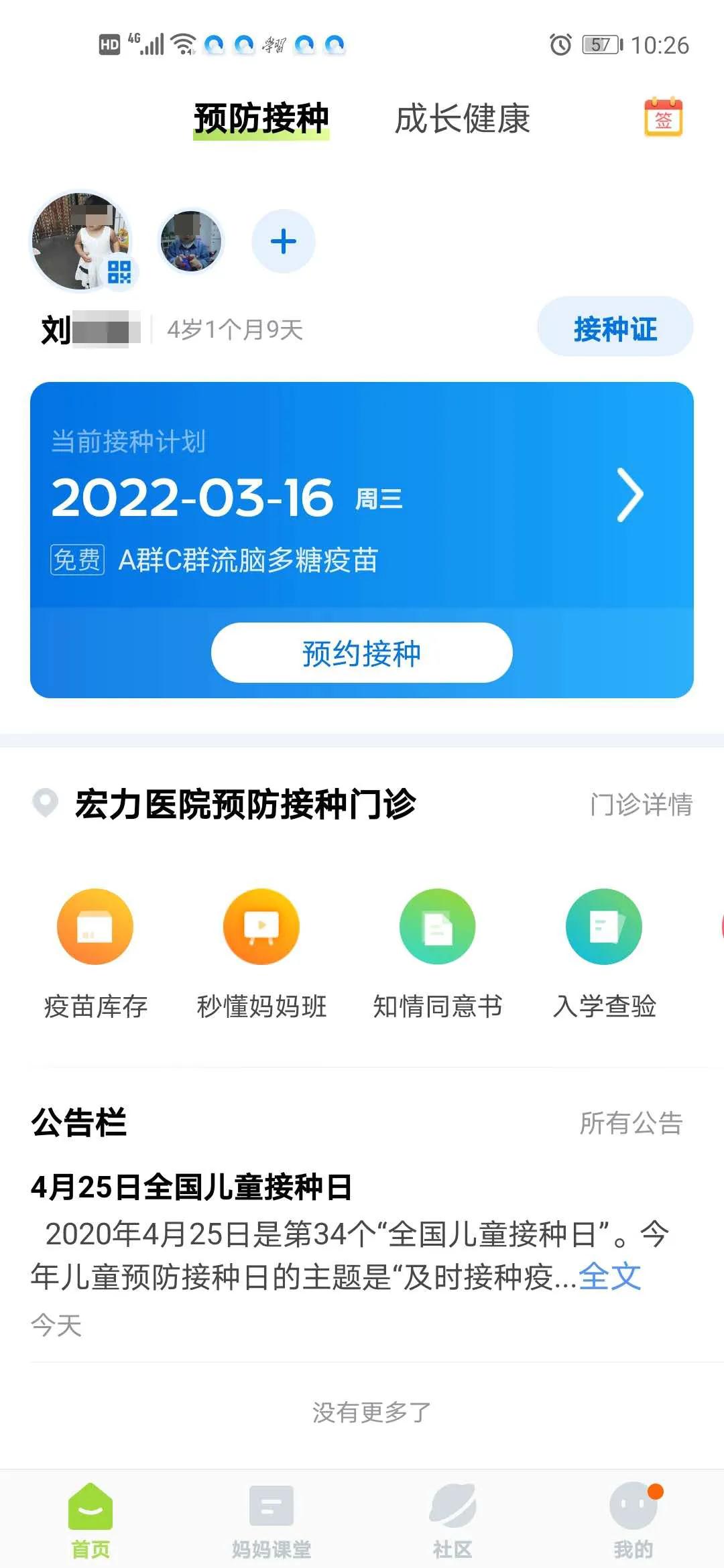Open the 接种证 vaccination certificate
Image resolution: width=724 pixels, height=1568 pixels.
point(615,328)
